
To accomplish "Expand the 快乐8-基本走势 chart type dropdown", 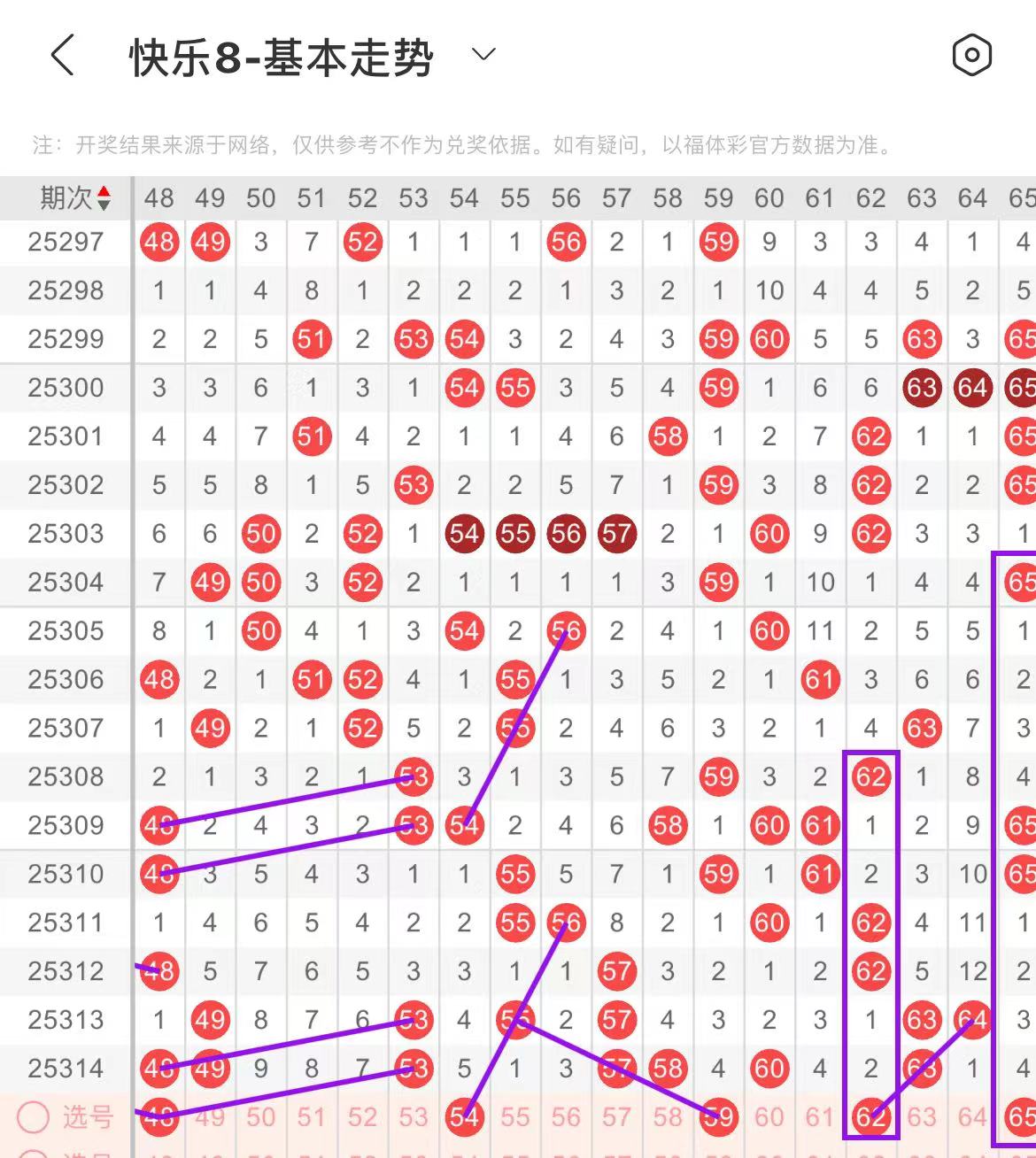I will [x=483, y=55].
